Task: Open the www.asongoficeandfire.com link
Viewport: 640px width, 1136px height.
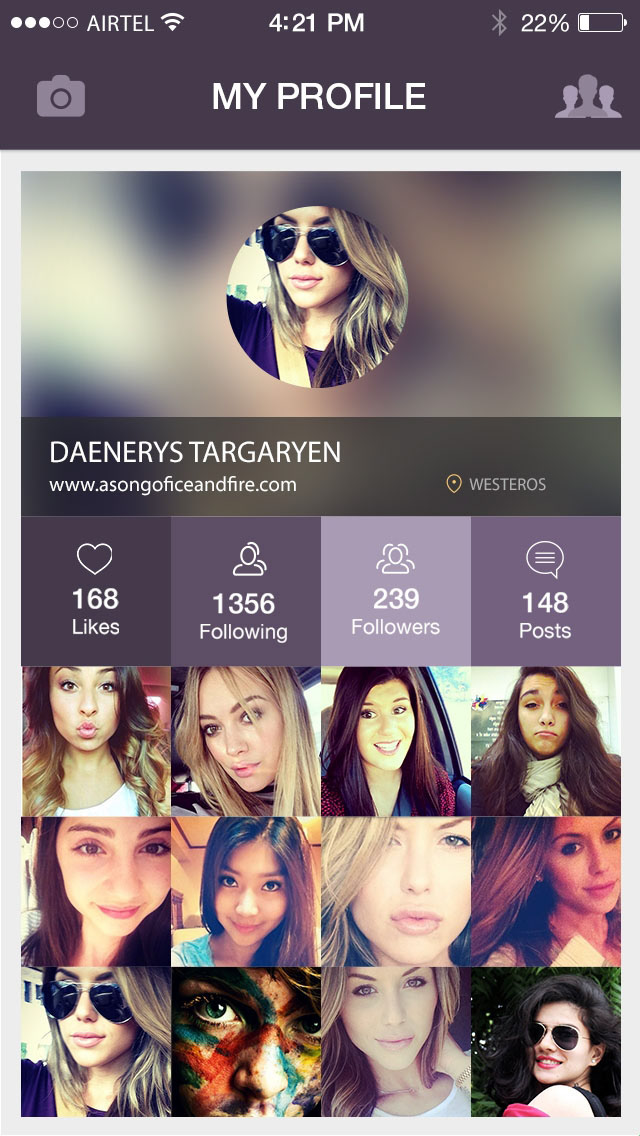Action: tap(173, 485)
